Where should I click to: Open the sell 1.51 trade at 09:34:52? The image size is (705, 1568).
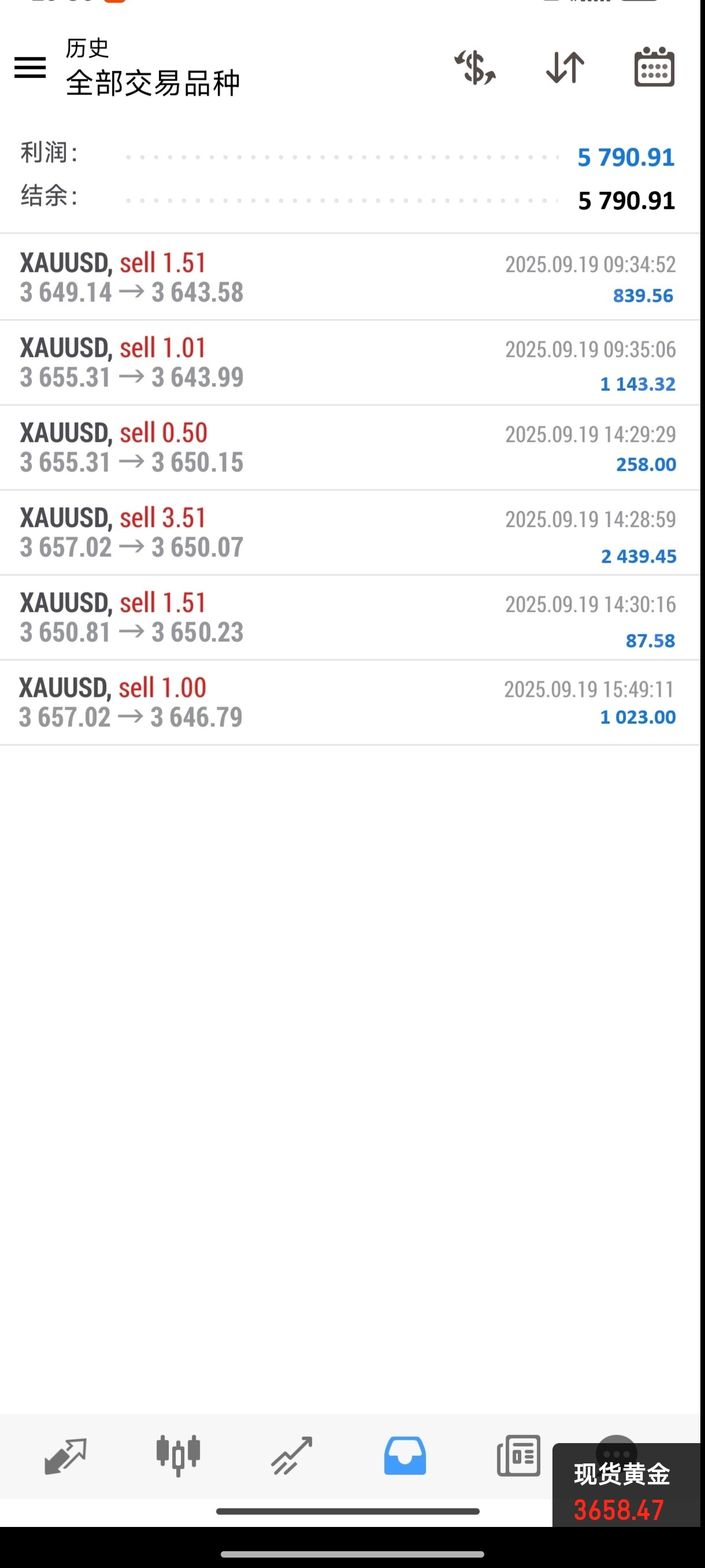[x=350, y=278]
